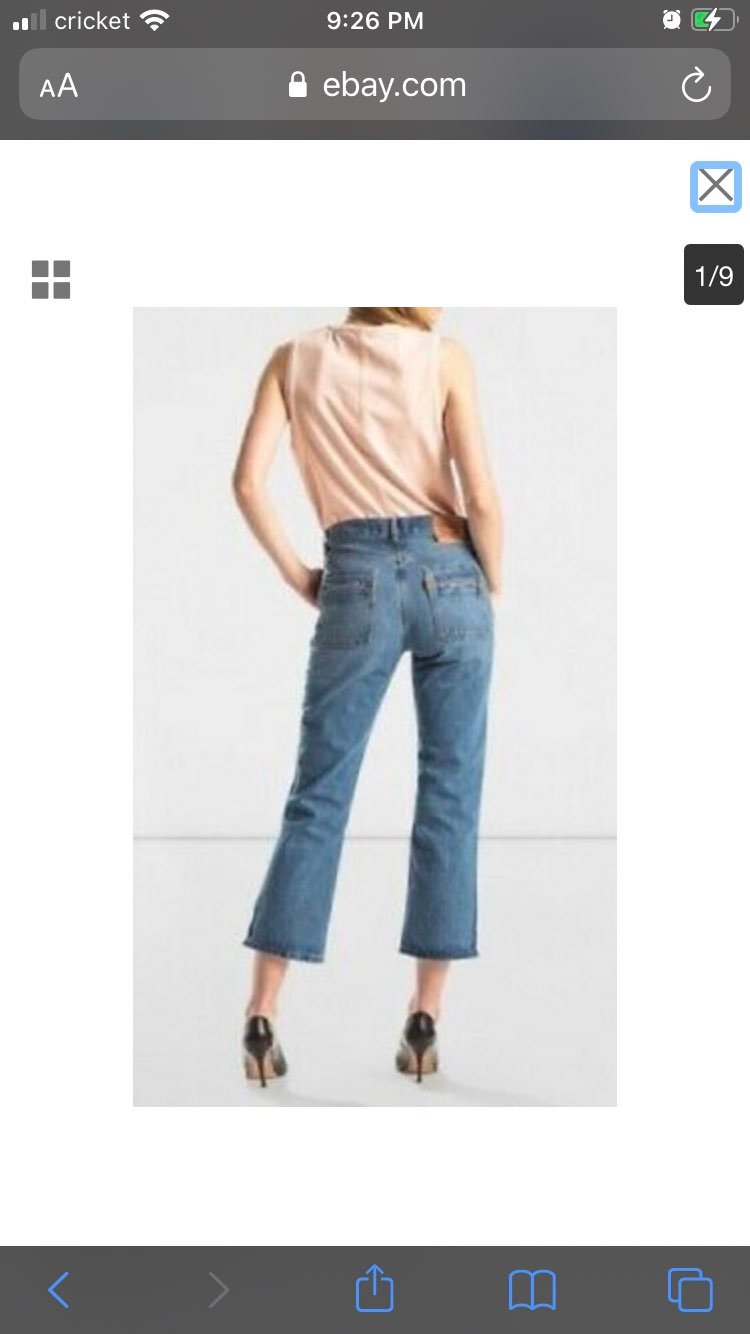Open Safari bookmarks
Image resolution: width=750 pixels, height=1334 pixels.
pyautogui.click(x=532, y=1290)
